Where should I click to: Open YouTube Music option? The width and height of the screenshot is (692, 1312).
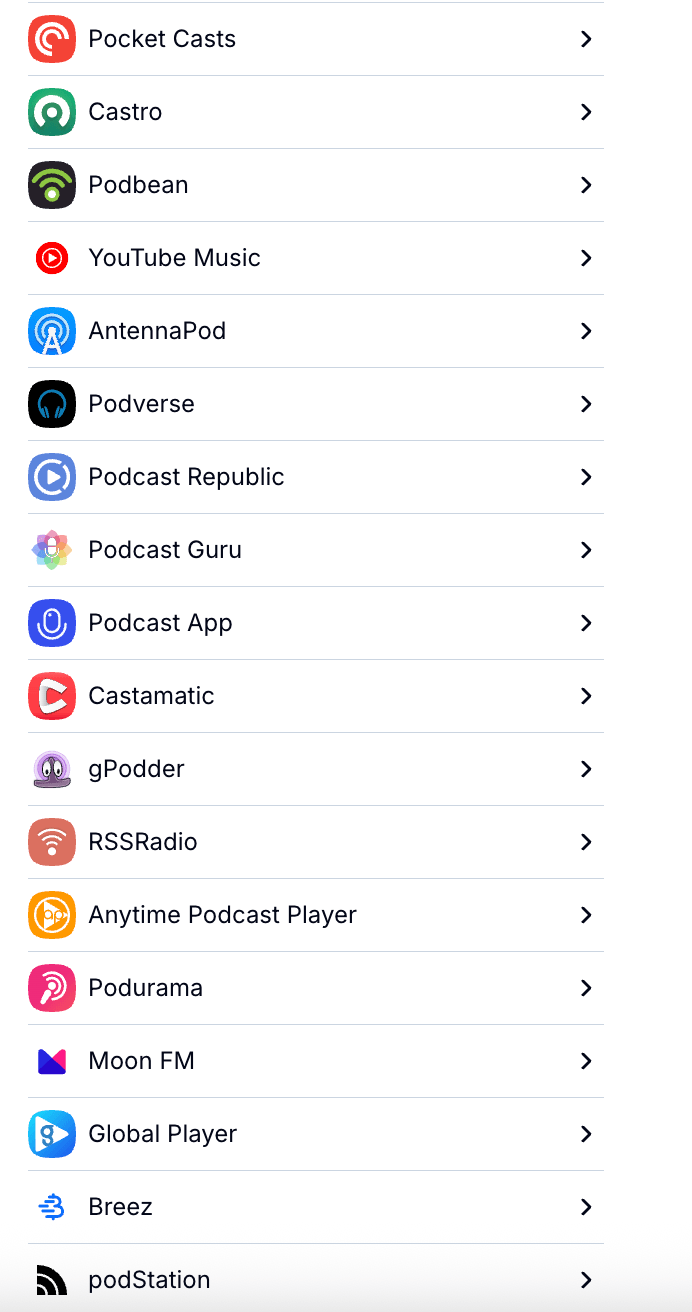point(316,258)
